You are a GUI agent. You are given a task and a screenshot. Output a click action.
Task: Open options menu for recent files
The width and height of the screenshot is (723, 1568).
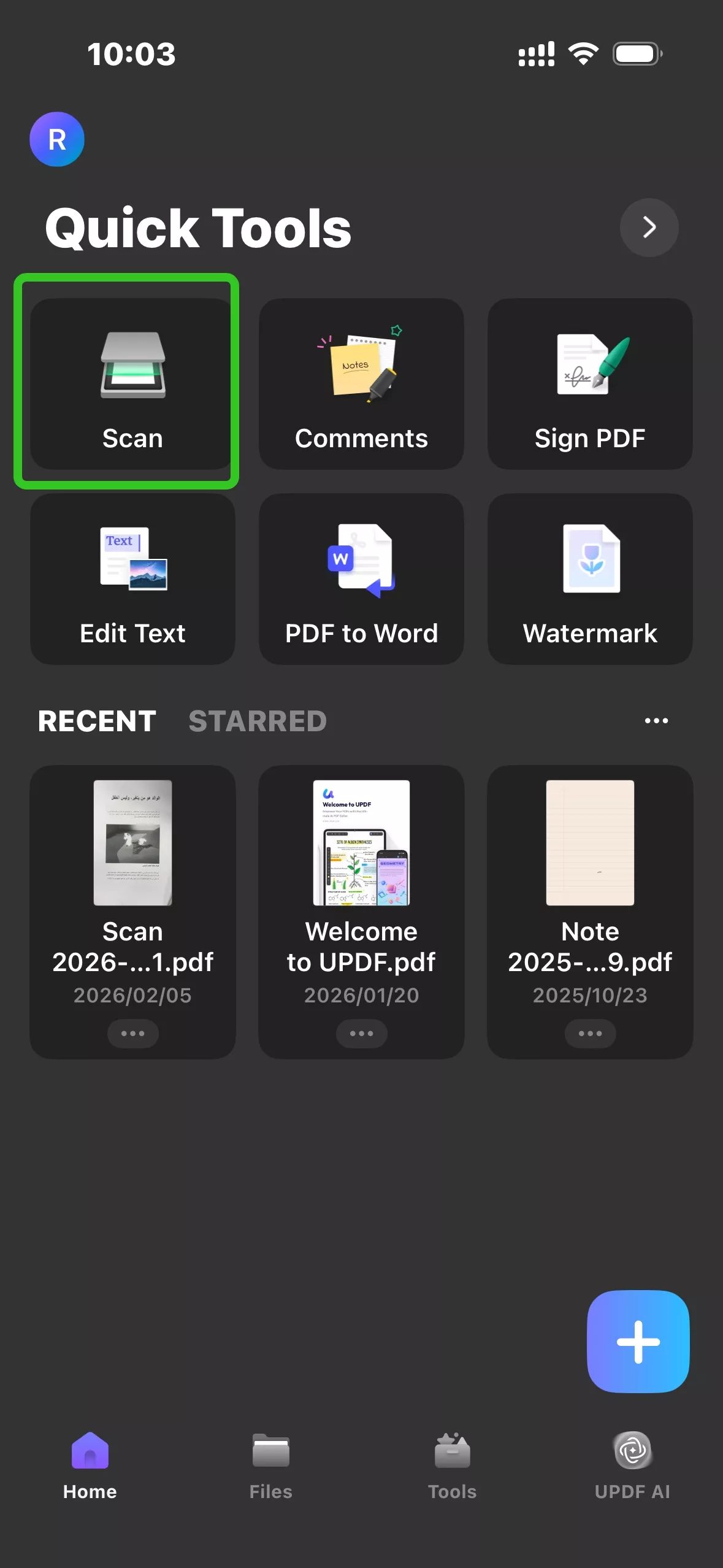point(656,721)
